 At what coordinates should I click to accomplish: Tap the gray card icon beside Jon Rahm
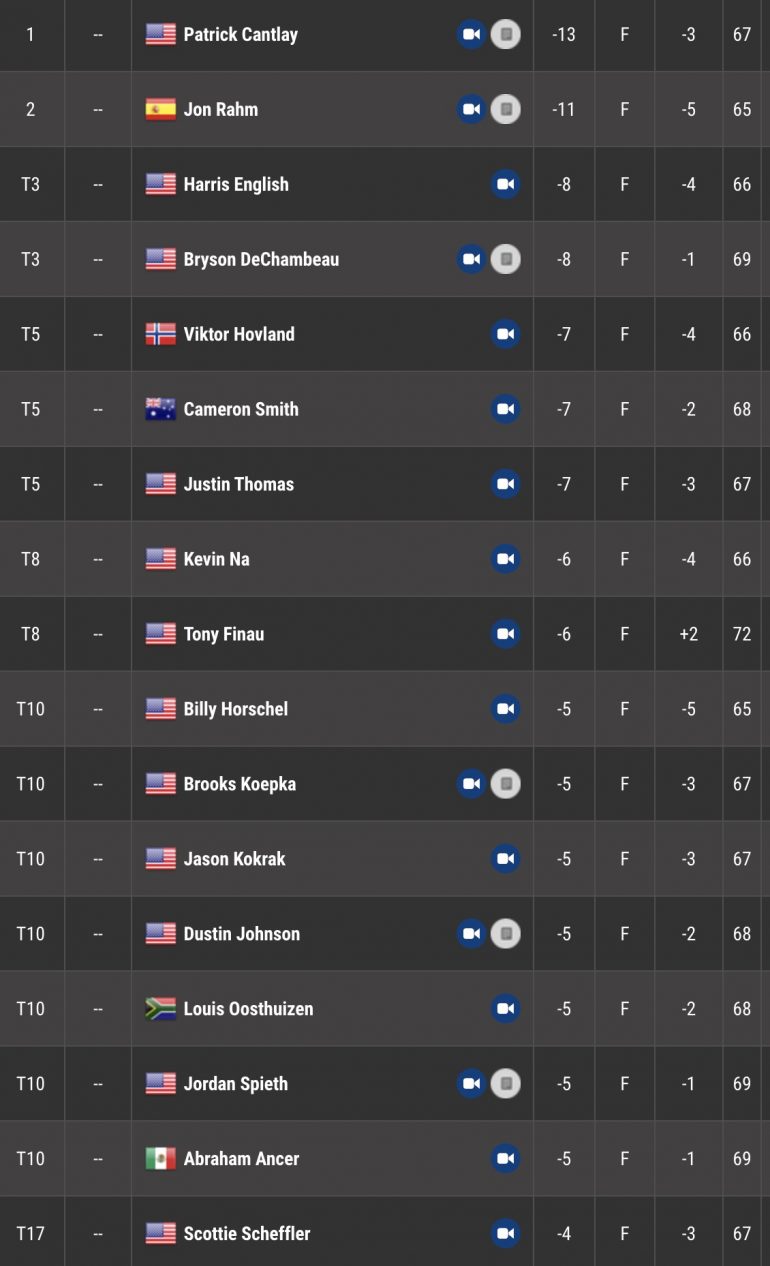pos(506,109)
